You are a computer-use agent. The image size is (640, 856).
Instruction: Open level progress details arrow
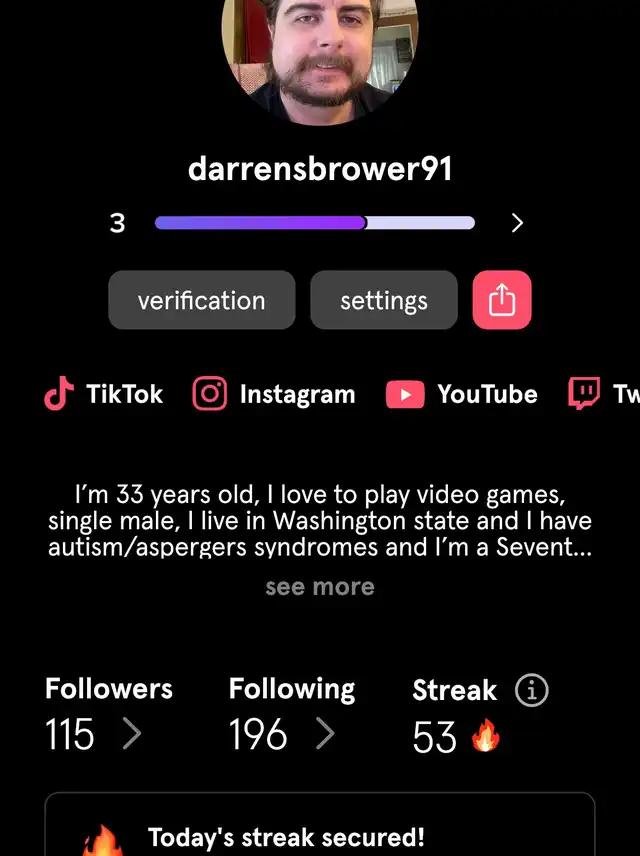517,223
